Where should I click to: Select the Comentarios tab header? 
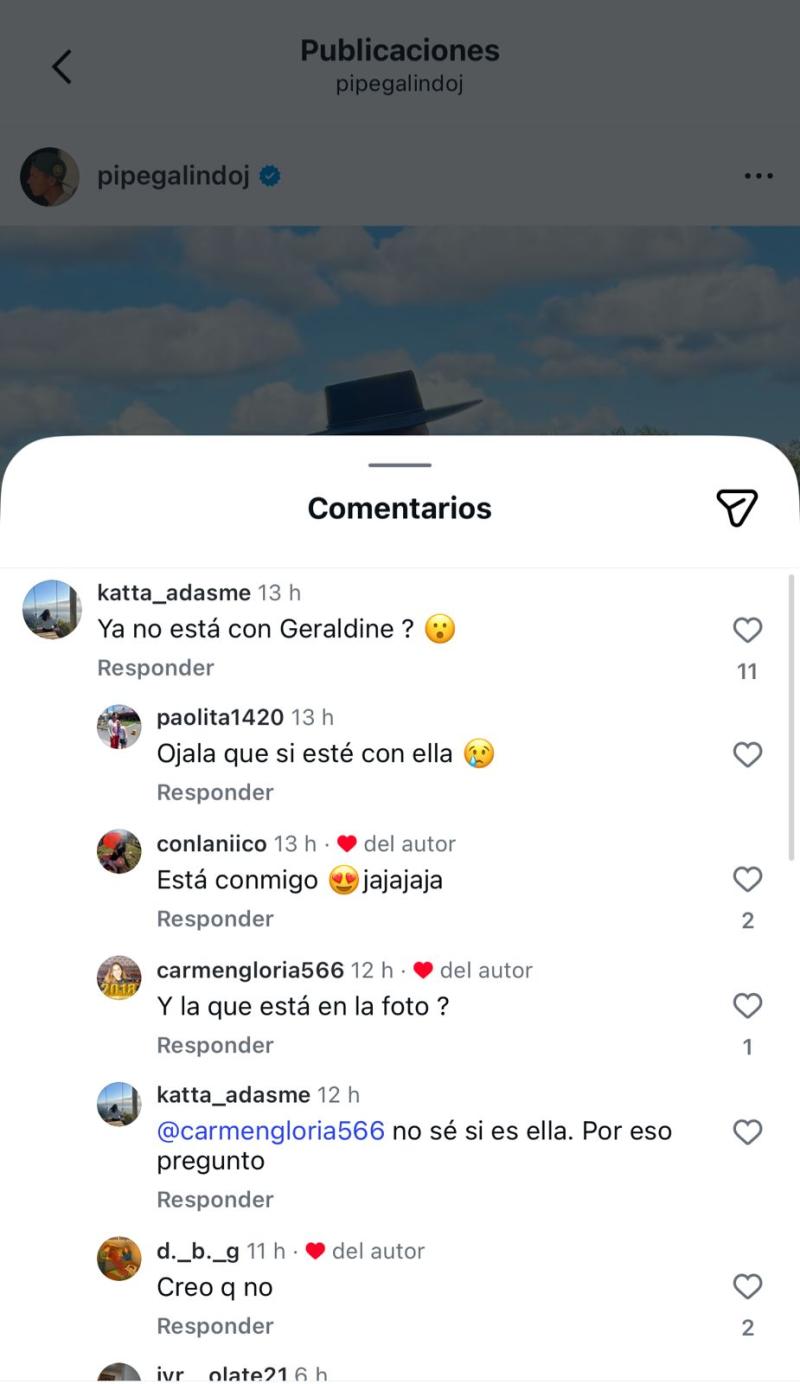399,508
